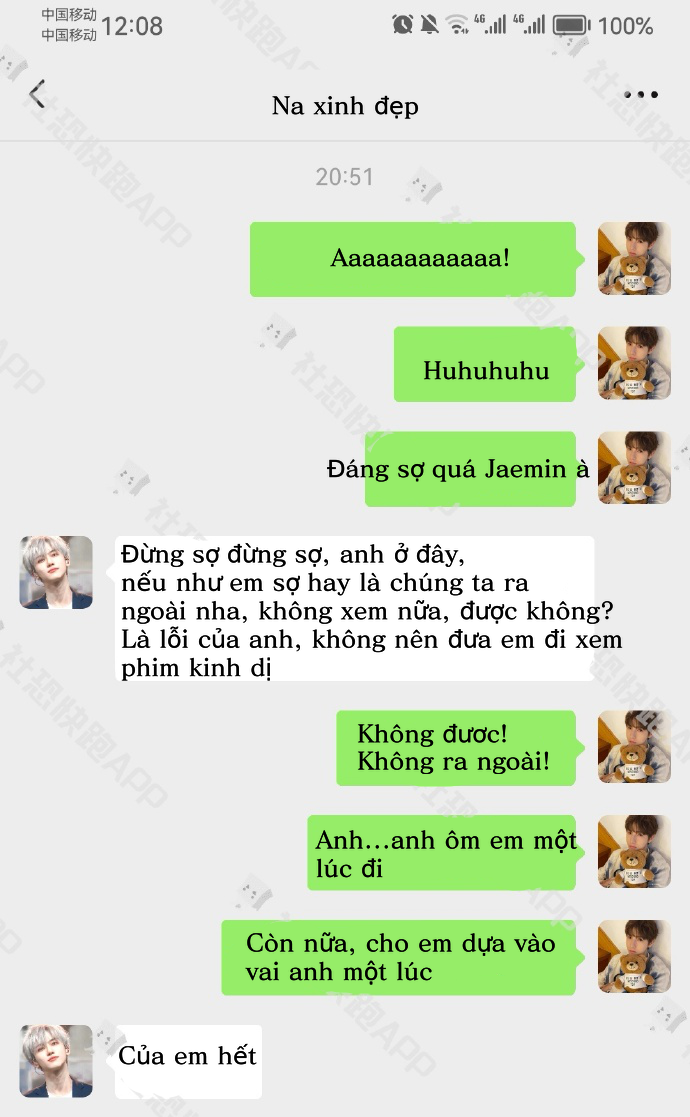The image size is (690, 1117).
Task: Open the three-dot chat options menu
Action: 641,94
